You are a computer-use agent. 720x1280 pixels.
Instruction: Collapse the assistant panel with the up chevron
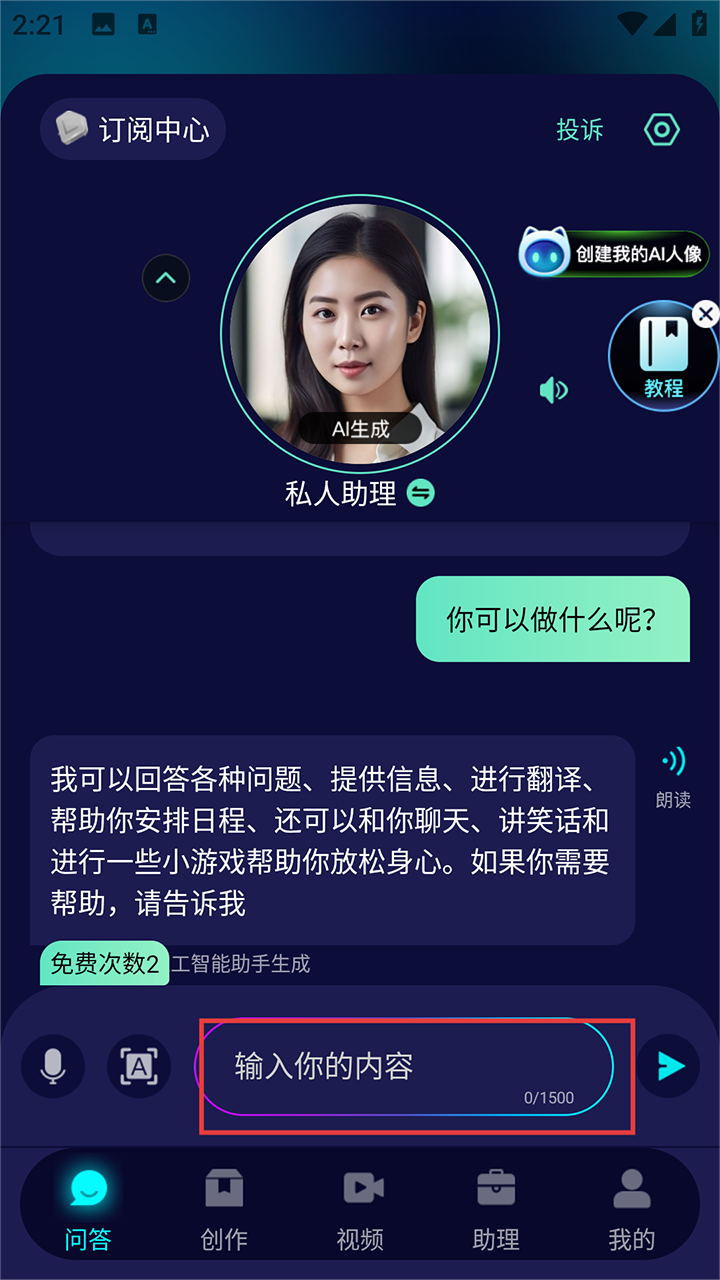click(166, 278)
